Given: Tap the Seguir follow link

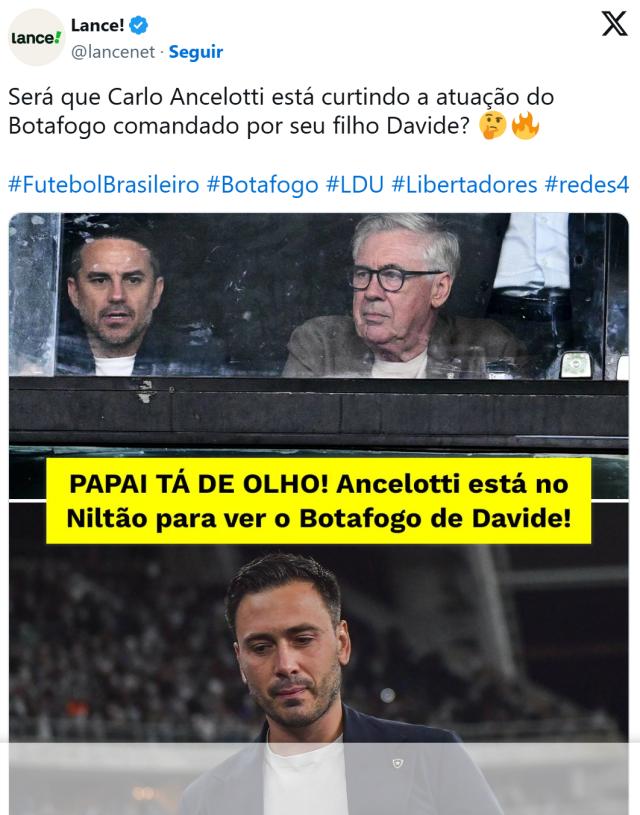Looking at the screenshot, I should [x=196, y=52].
